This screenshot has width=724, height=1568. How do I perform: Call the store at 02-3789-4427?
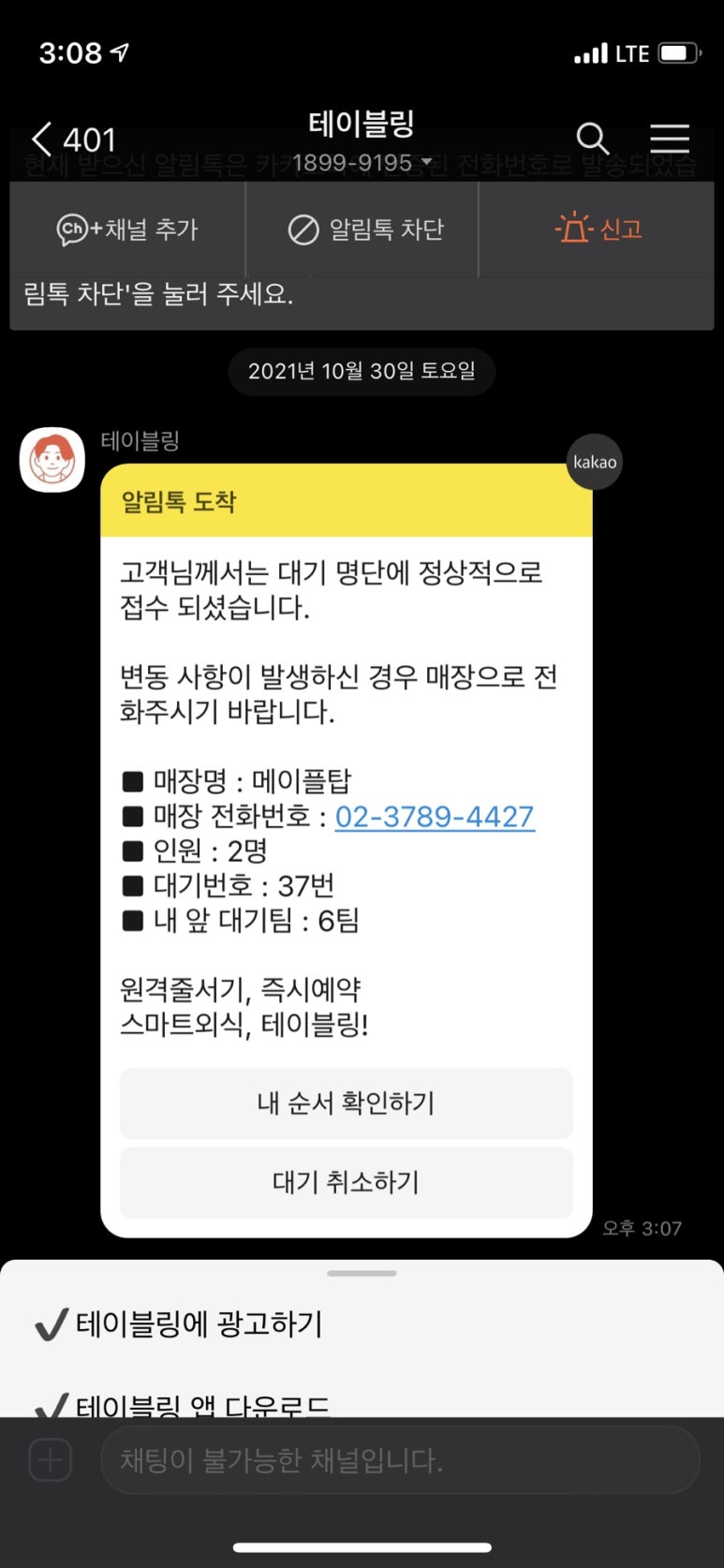[435, 817]
